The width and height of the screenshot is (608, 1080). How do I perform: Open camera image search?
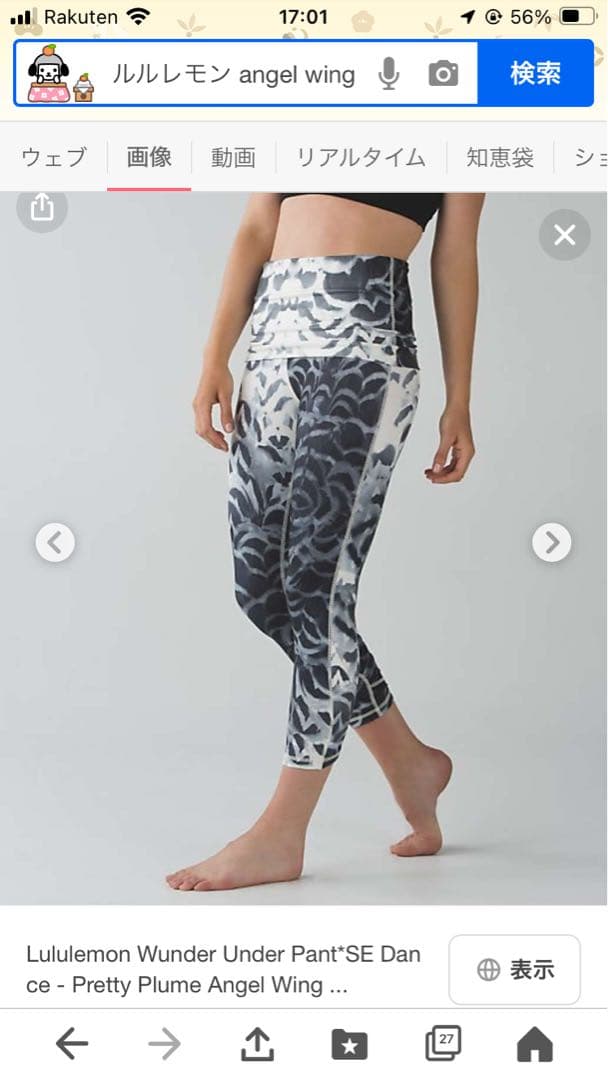(x=443, y=74)
